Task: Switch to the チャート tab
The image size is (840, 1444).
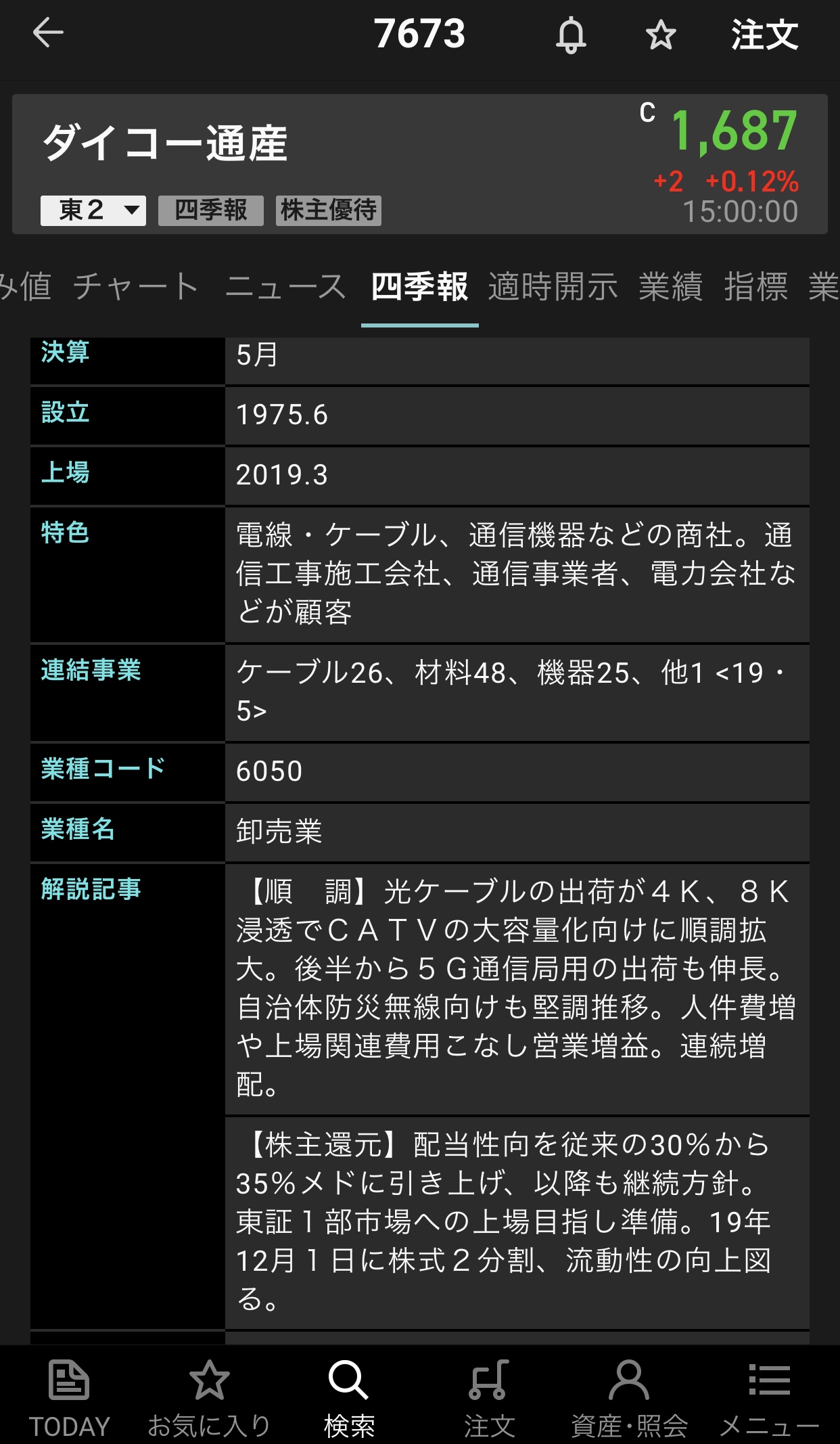Action: point(135,286)
